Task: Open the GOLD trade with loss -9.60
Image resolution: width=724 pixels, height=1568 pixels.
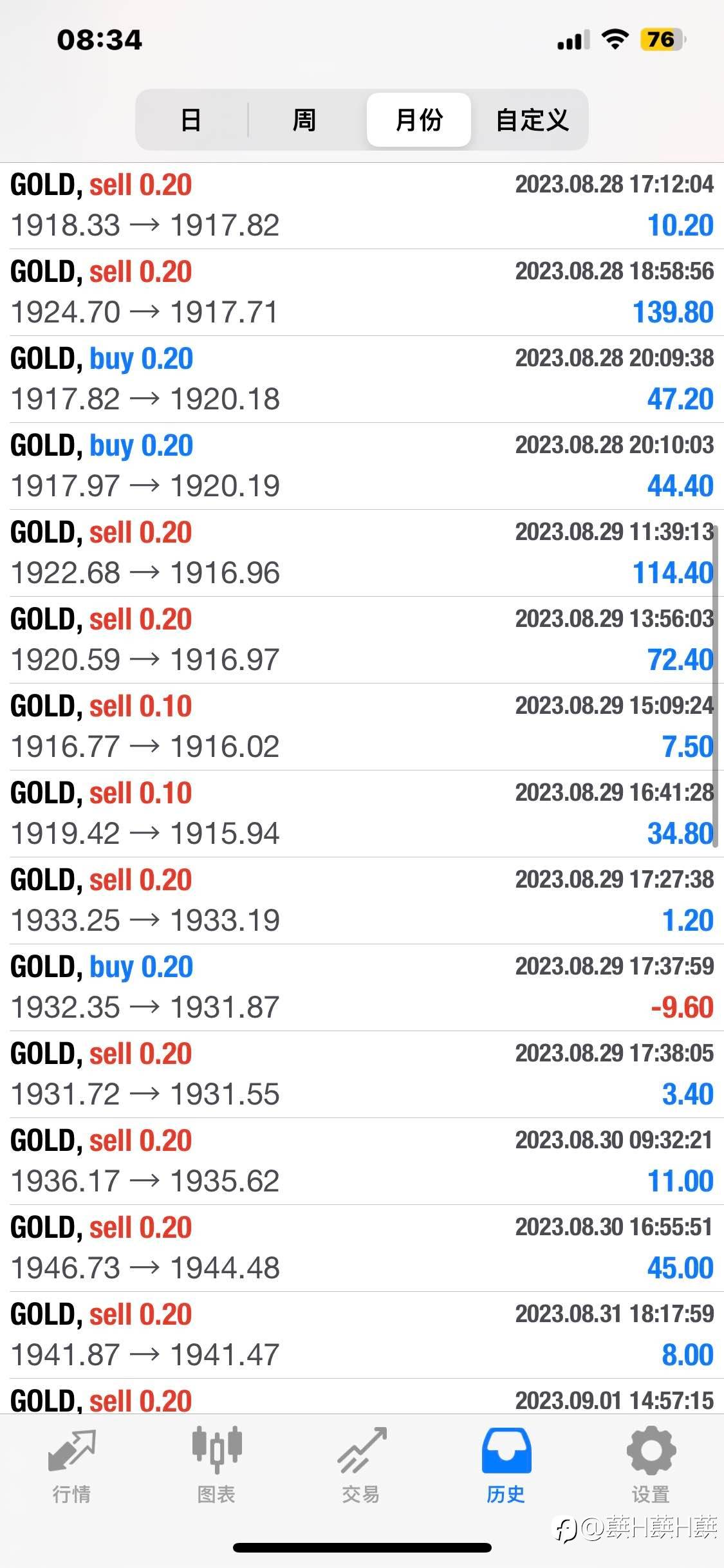Action: (x=362, y=987)
